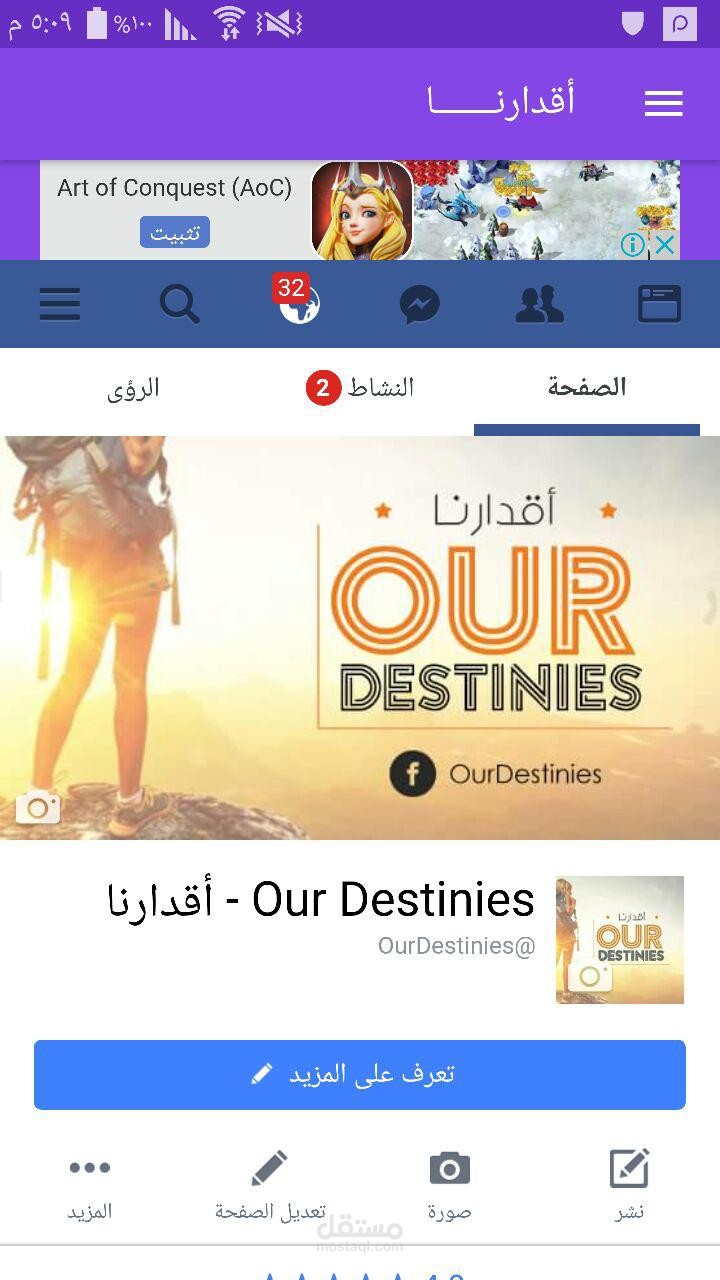Screen dimensions: 720x1280
Task: Create a post with نشر
Action: coord(629,1187)
